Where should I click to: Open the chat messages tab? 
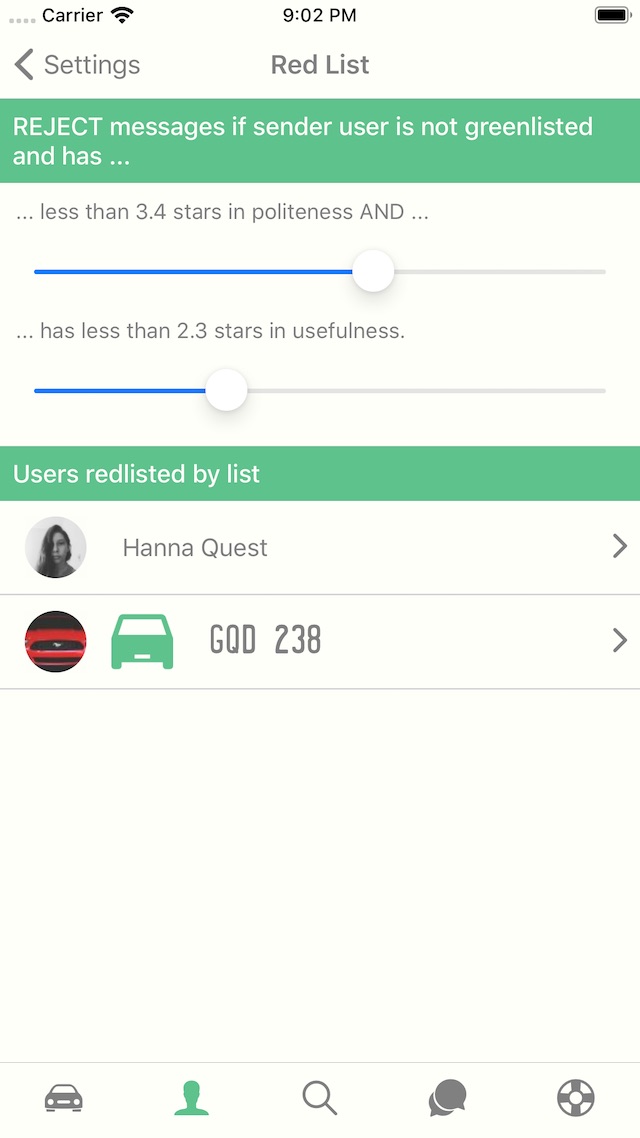click(447, 1098)
